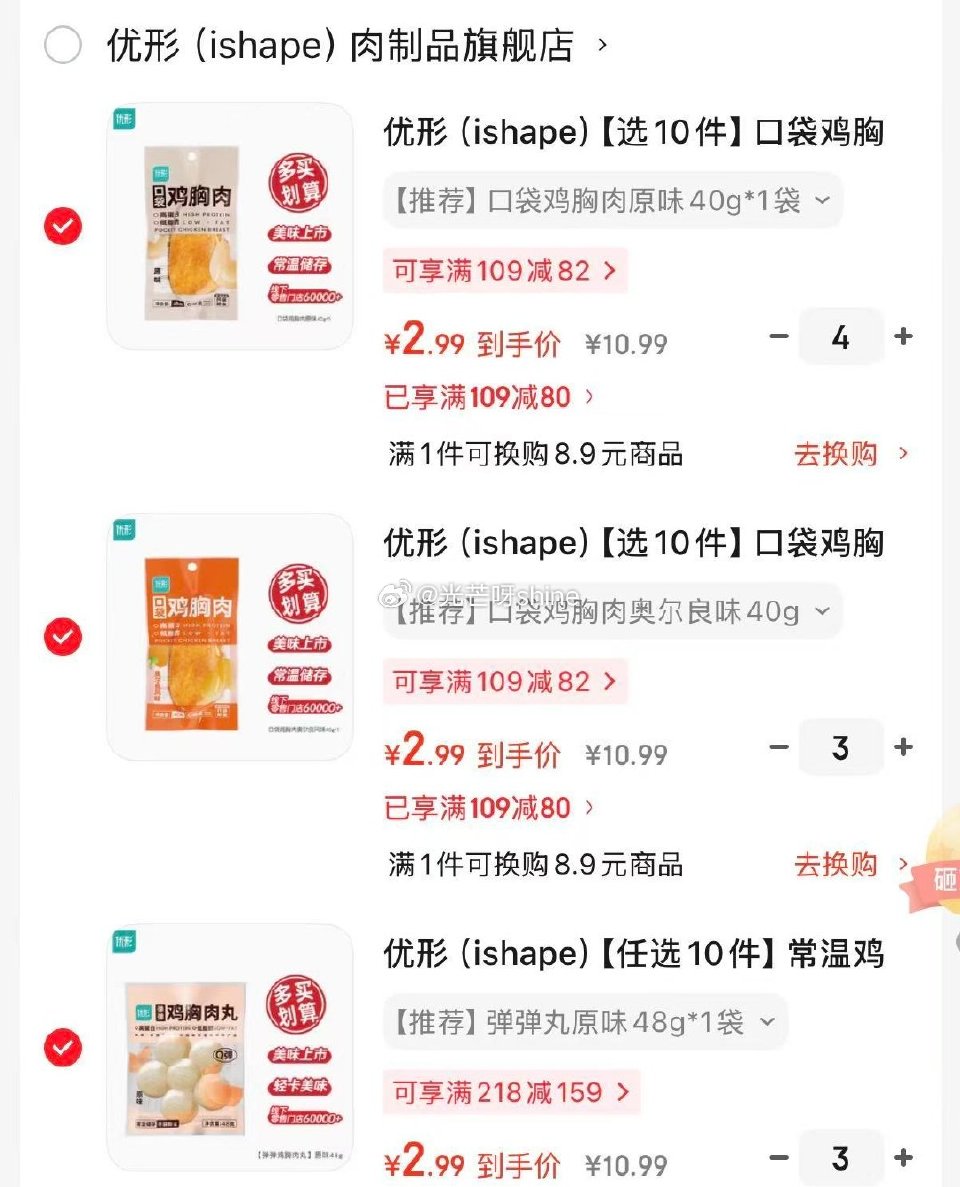
Task: Increase quantity of 口袋鸡胸肉原味 item
Action: click(x=902, y=337)
